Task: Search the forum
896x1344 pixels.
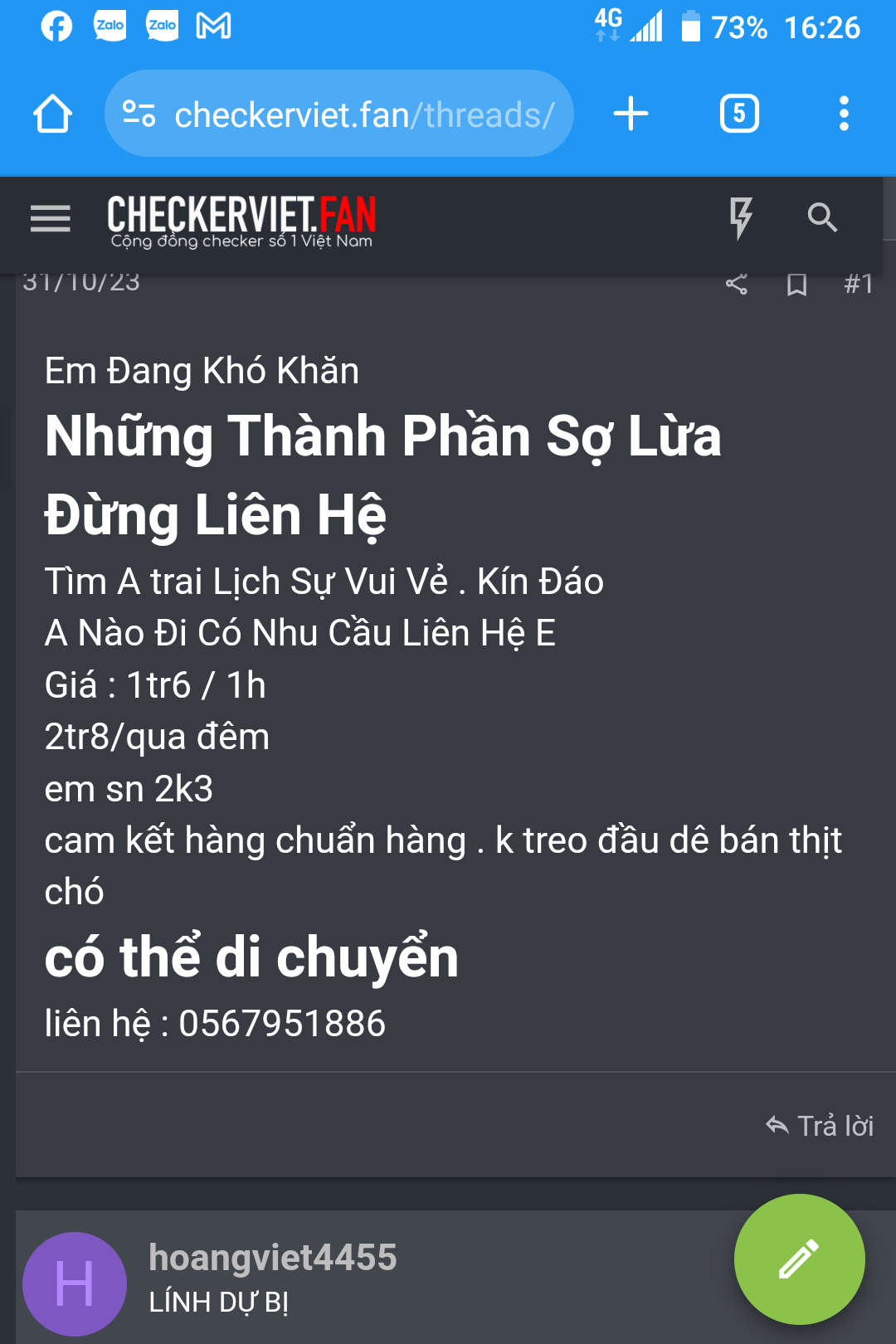Action: [822, 218]
